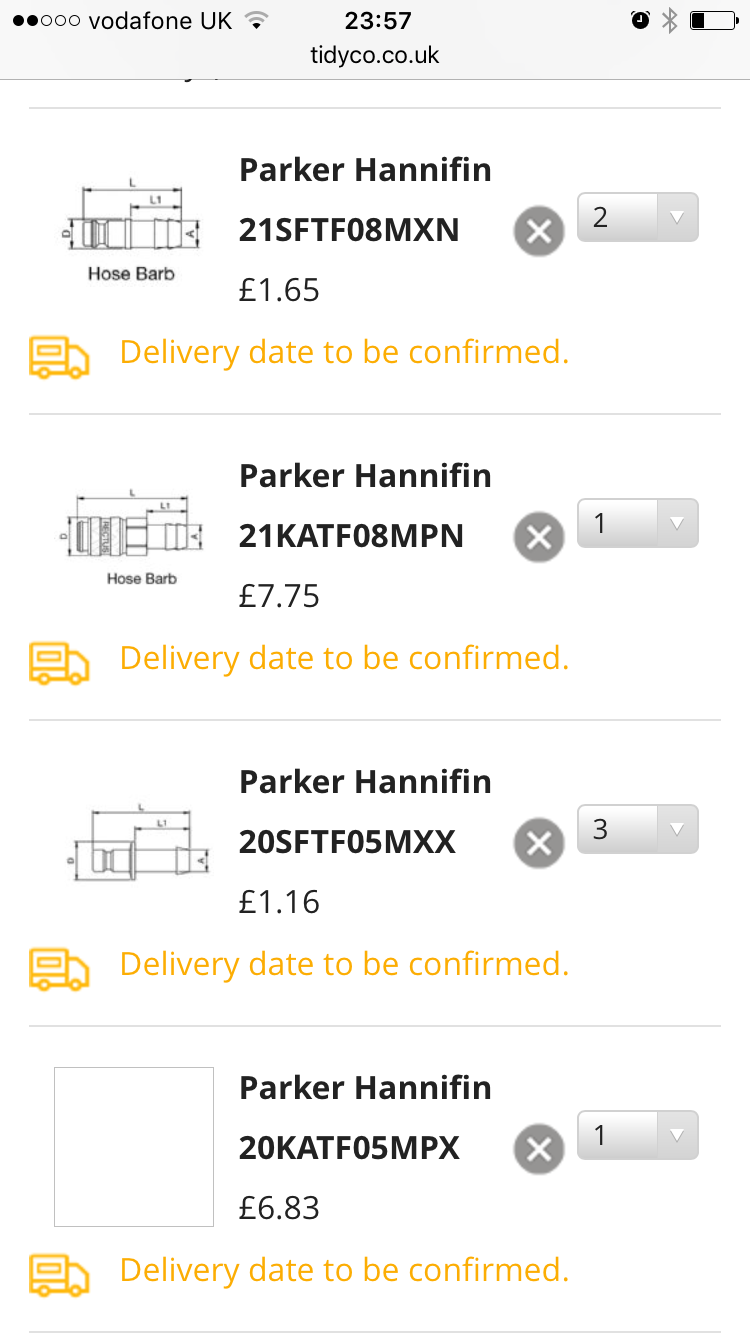Expand quantity selector for 20SFTF05MXX
This screenshot has width=750, height=1334.
click(638, 829)
